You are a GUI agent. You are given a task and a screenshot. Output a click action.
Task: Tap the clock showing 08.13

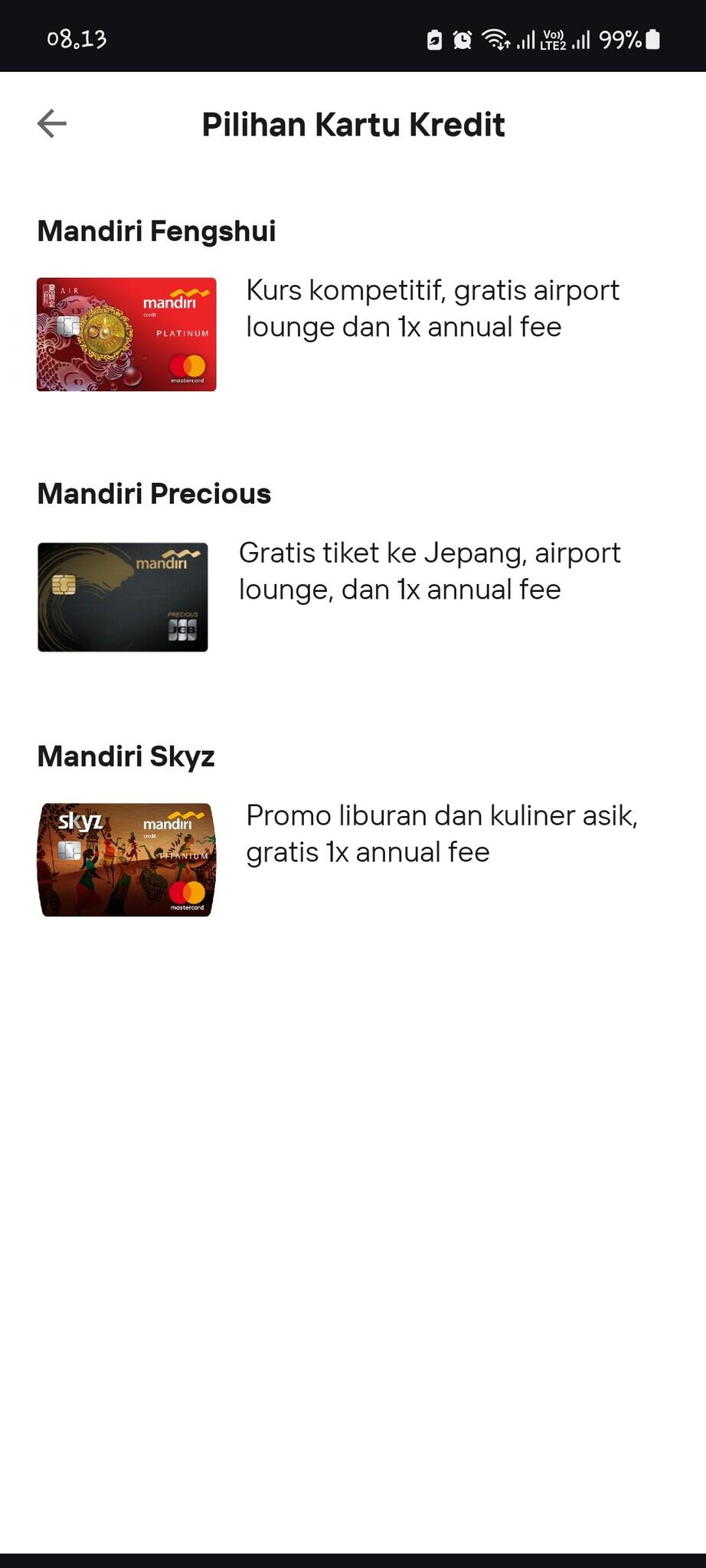pyautogui.click(x=74, y=38)
